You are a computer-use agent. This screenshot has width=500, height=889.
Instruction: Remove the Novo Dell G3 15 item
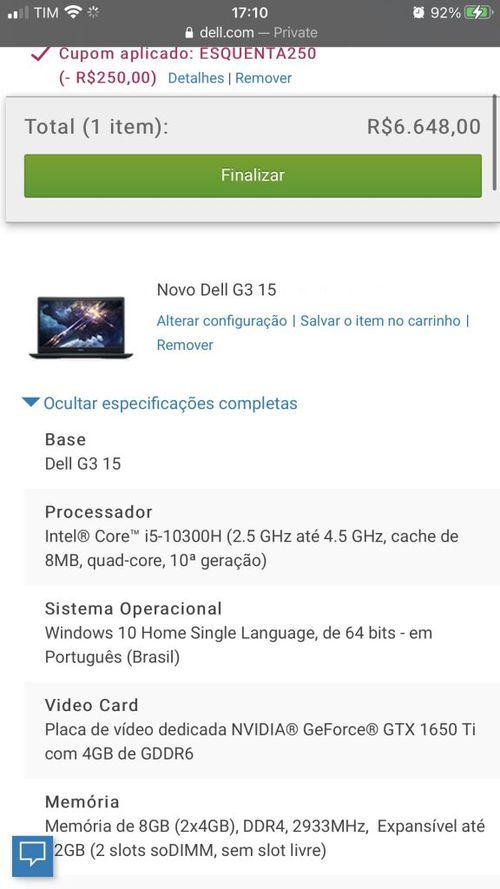(x=185, y=345)
